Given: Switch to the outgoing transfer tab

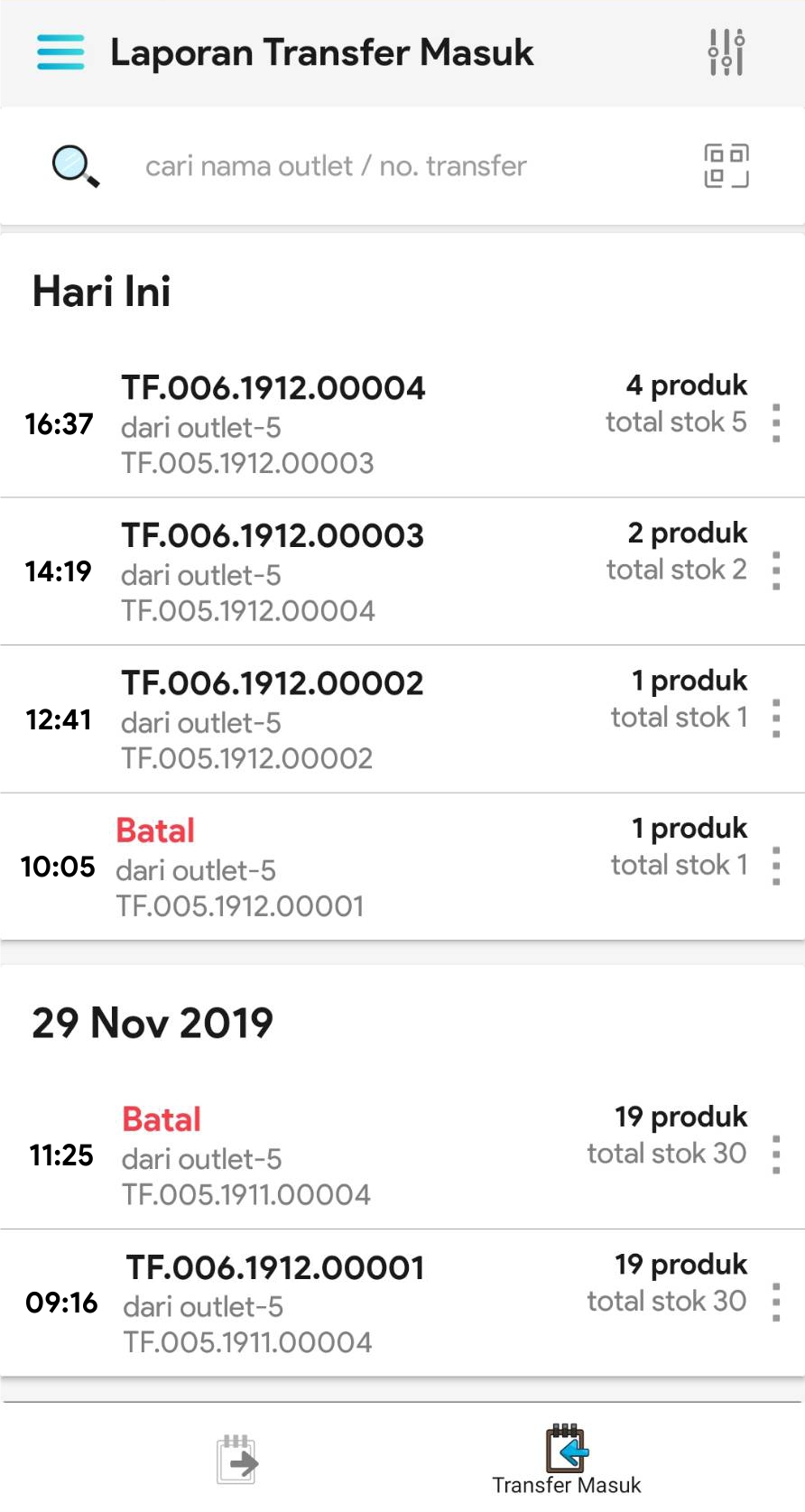Looking at the screenshot, I should click(237, 1459).
